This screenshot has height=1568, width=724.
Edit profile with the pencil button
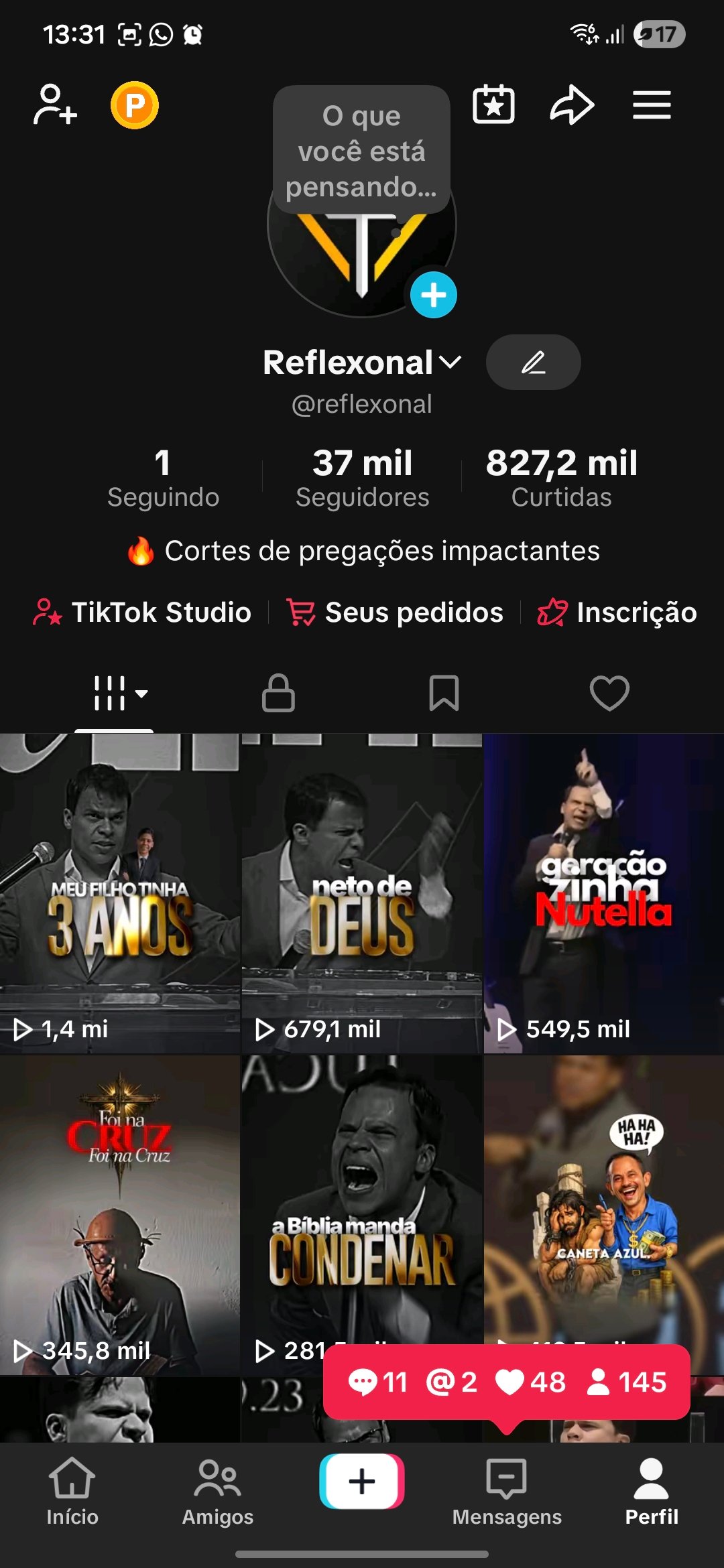(533, 363)
